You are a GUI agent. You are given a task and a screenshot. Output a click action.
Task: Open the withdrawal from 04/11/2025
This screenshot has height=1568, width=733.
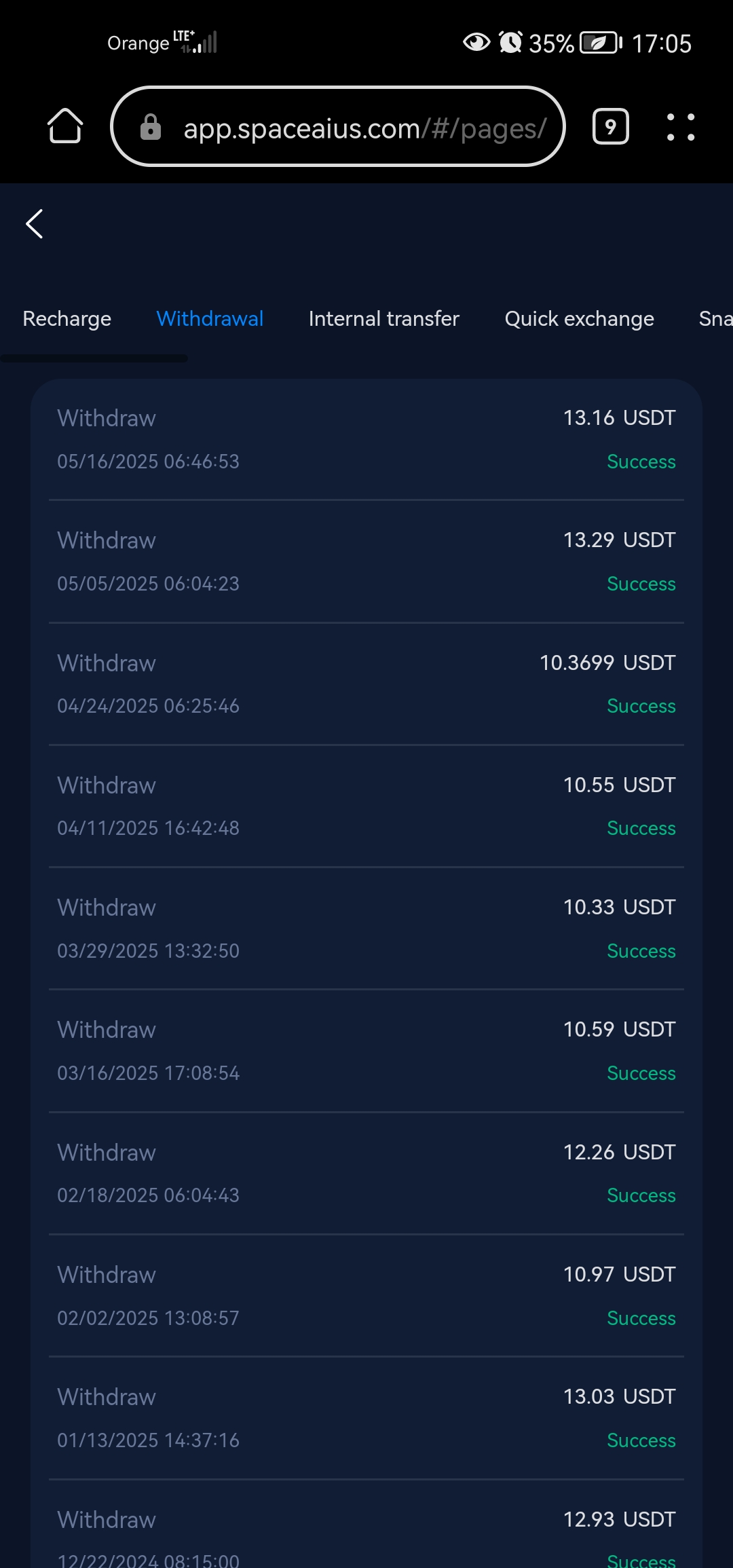click(x=366, y=806)
